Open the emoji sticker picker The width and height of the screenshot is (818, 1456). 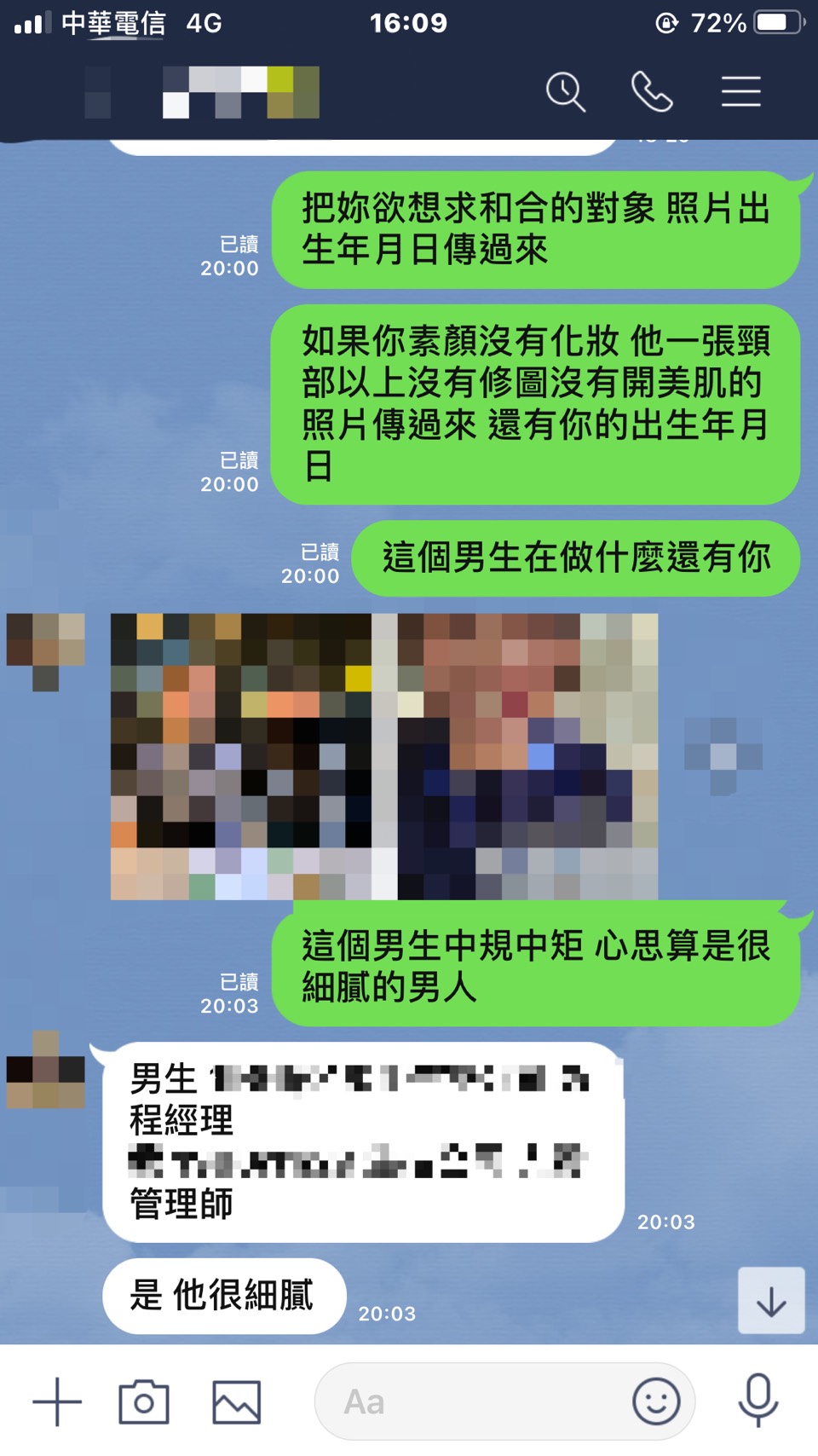pos(656,1401)
